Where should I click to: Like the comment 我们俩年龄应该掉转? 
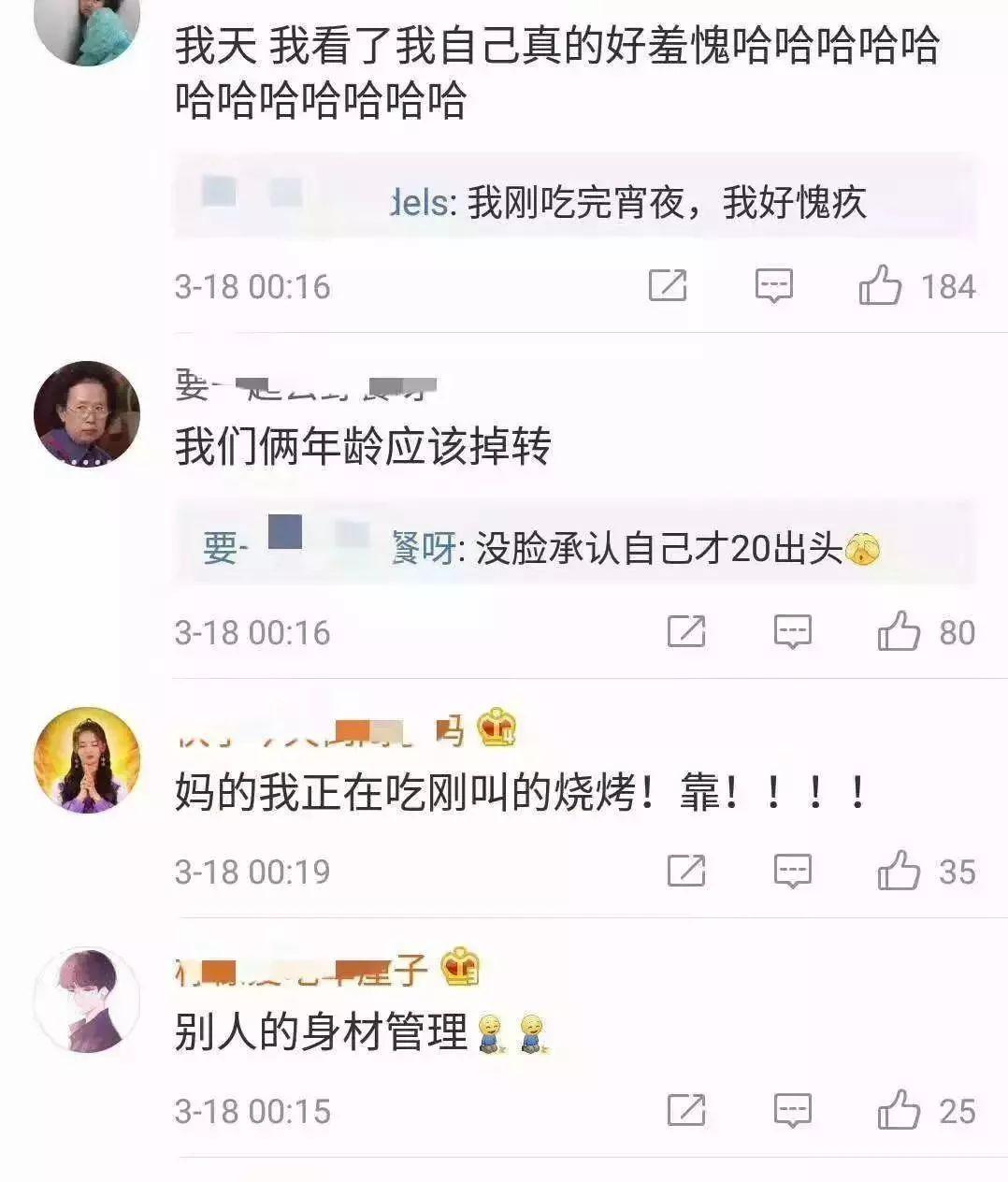[x=899, y=632]
